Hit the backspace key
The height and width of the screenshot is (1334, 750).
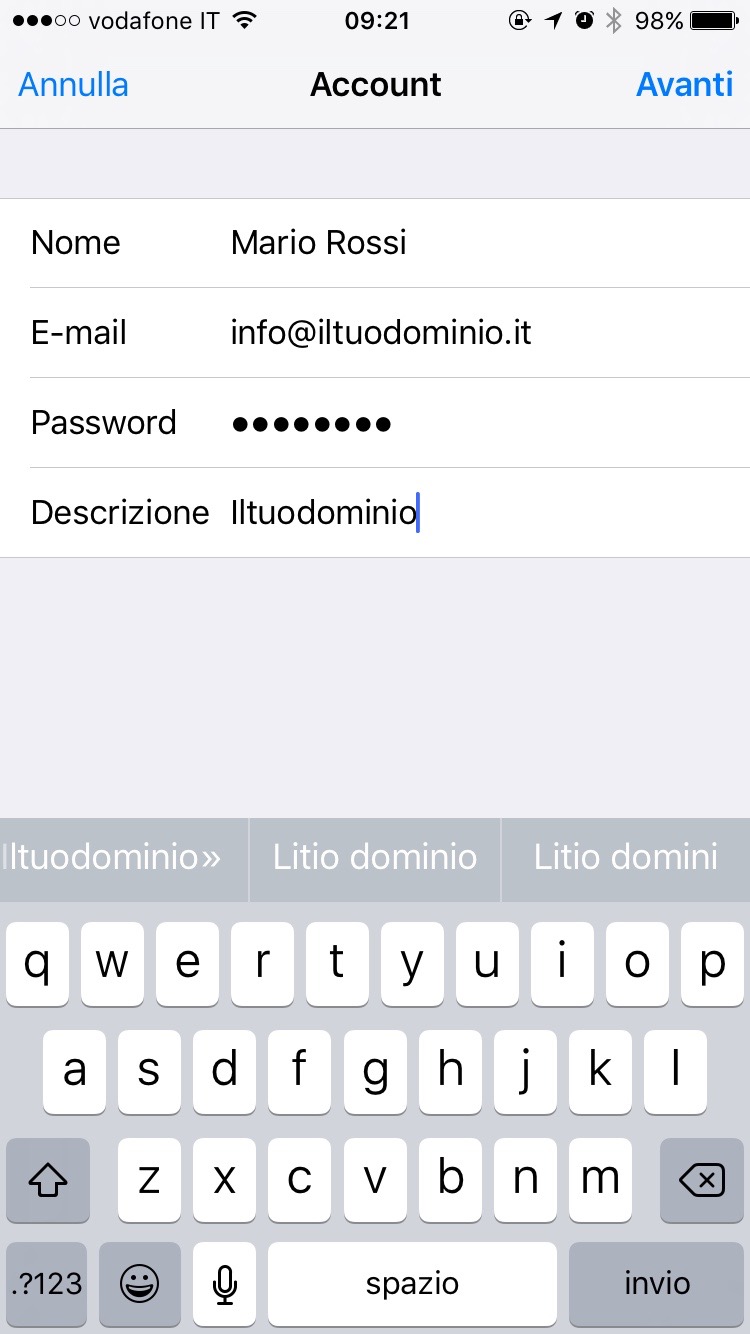pyautogui.click(x=702, y=1180)
